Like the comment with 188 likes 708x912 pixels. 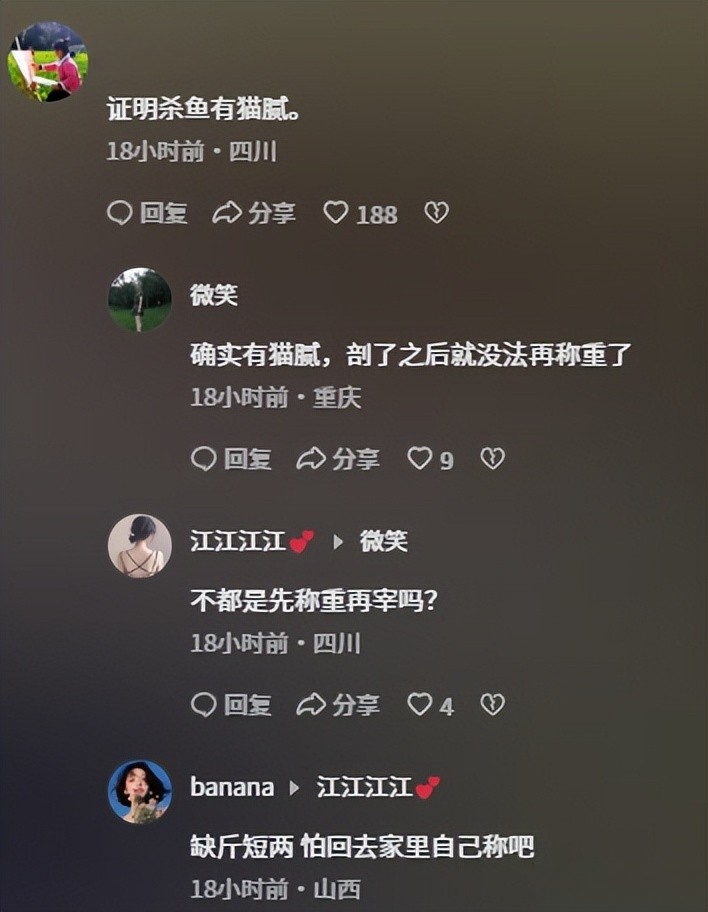[x=337, y=213]
